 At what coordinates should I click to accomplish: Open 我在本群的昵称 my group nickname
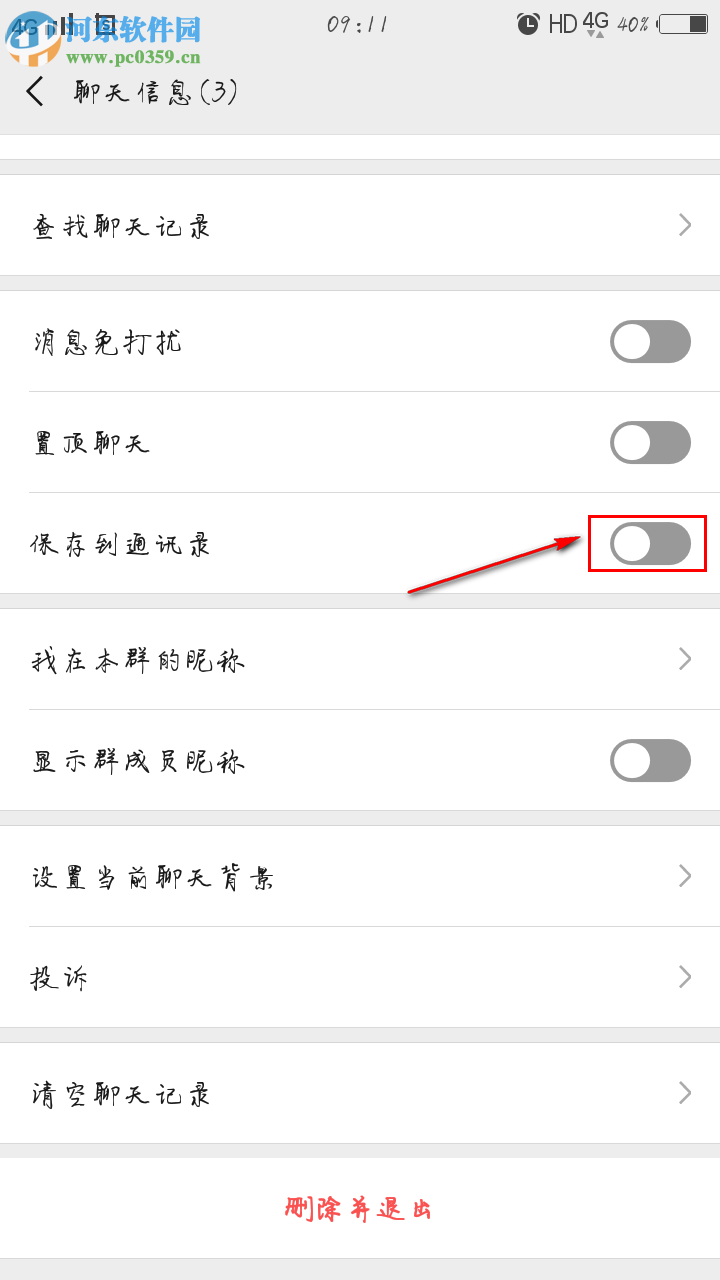pyautogui.click(x=360, y=659)
